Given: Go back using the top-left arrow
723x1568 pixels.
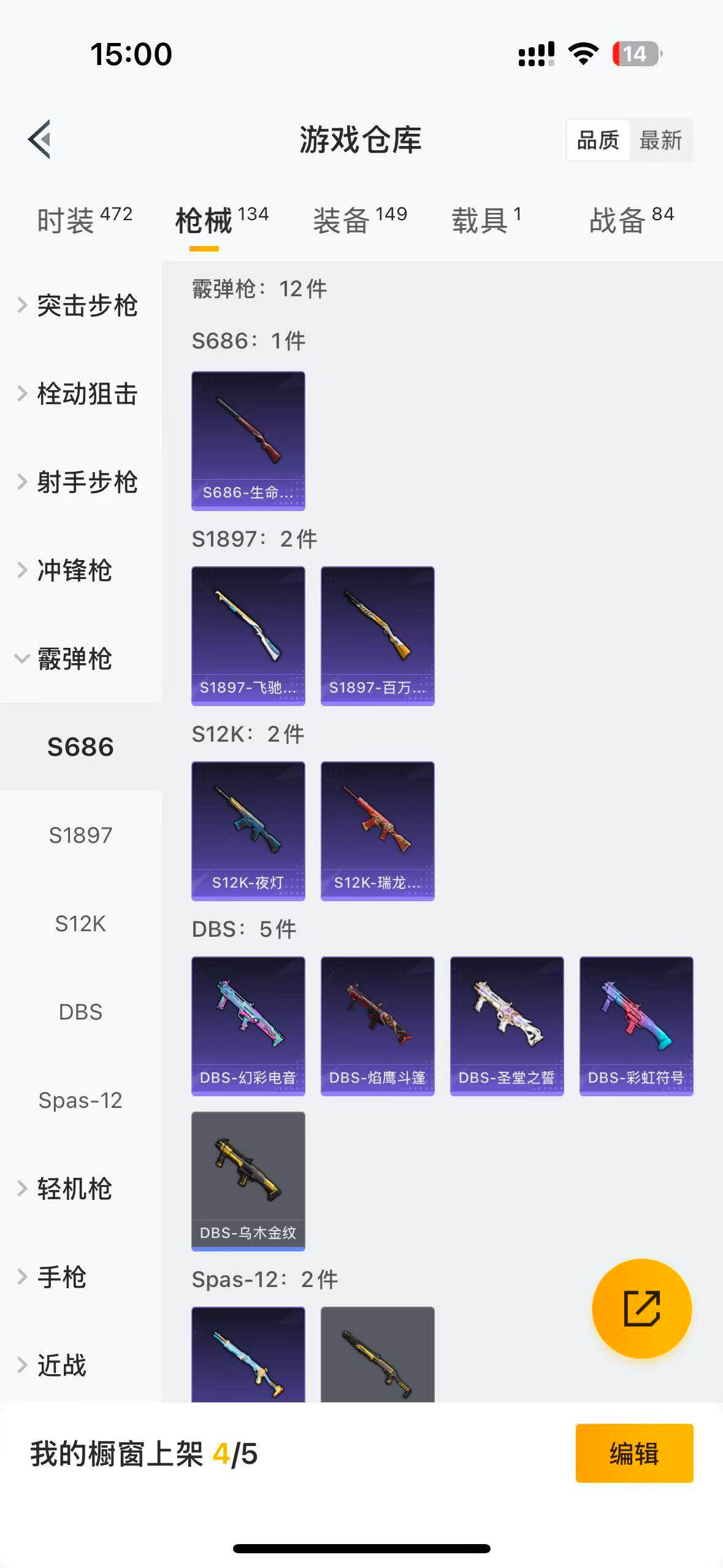Looking at the screenshot, I should click(x=39, y=139).
